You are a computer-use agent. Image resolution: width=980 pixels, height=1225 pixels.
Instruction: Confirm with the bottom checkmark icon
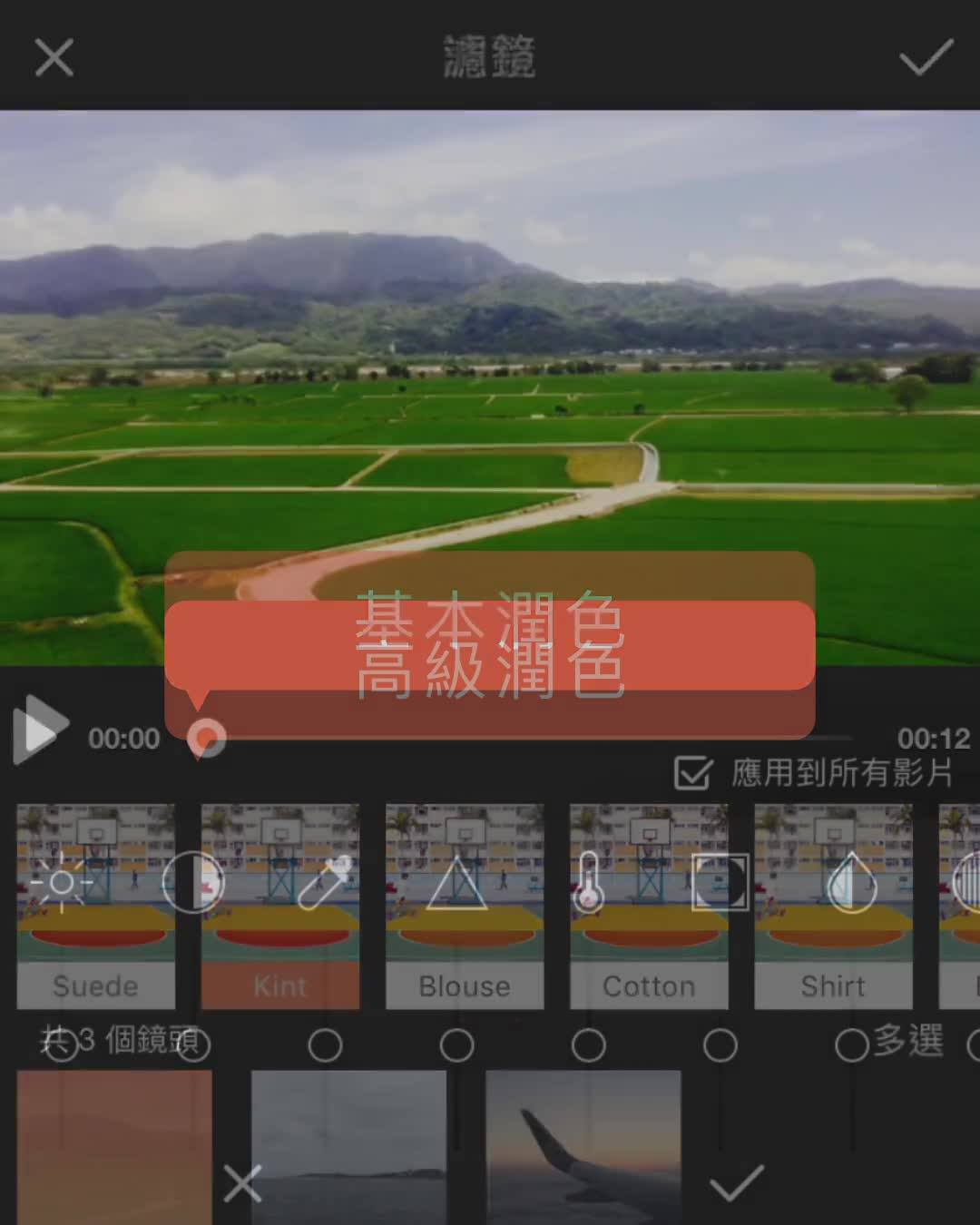pos(736,1184)
